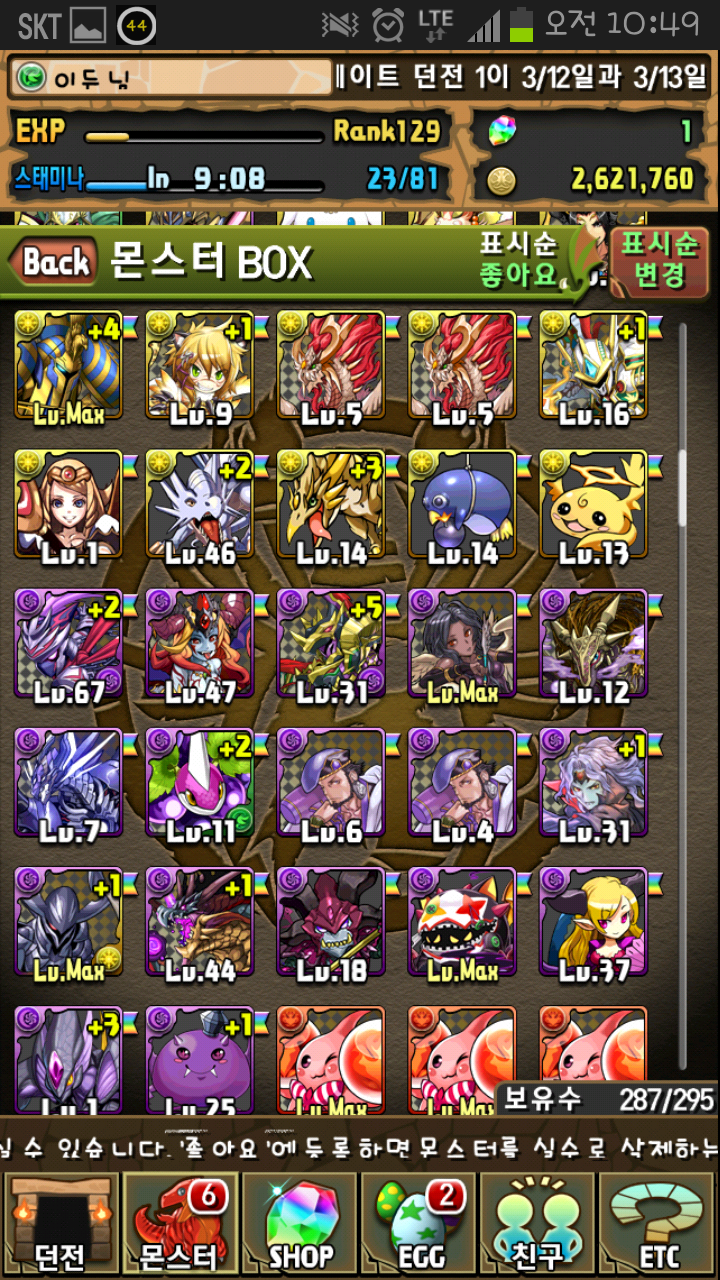This screenshot has width=720, height=1280.
Task: Open the EGG tab
Action: point(419,1224)
